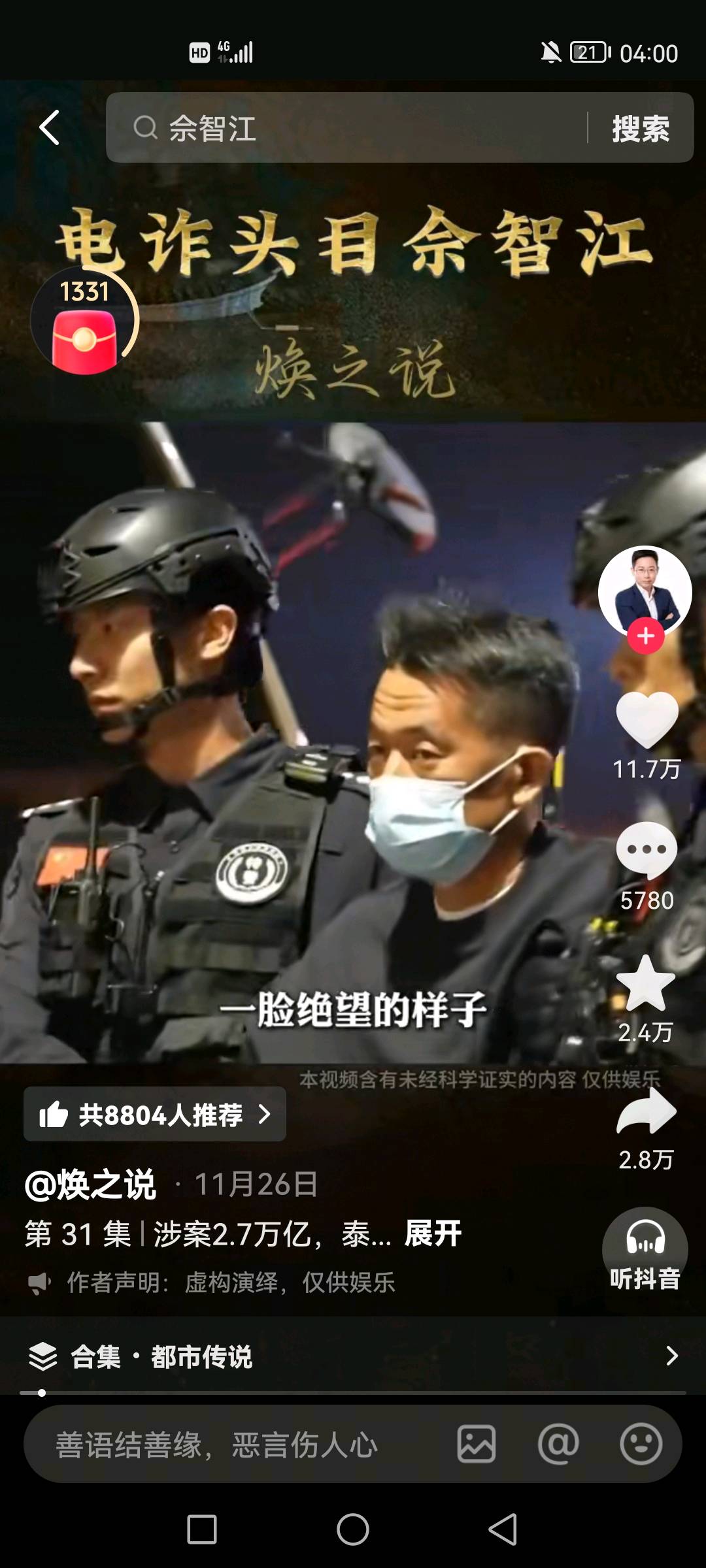Open the comments with 5780 replies
The image size is (706, 1568).
pos(647,850)
